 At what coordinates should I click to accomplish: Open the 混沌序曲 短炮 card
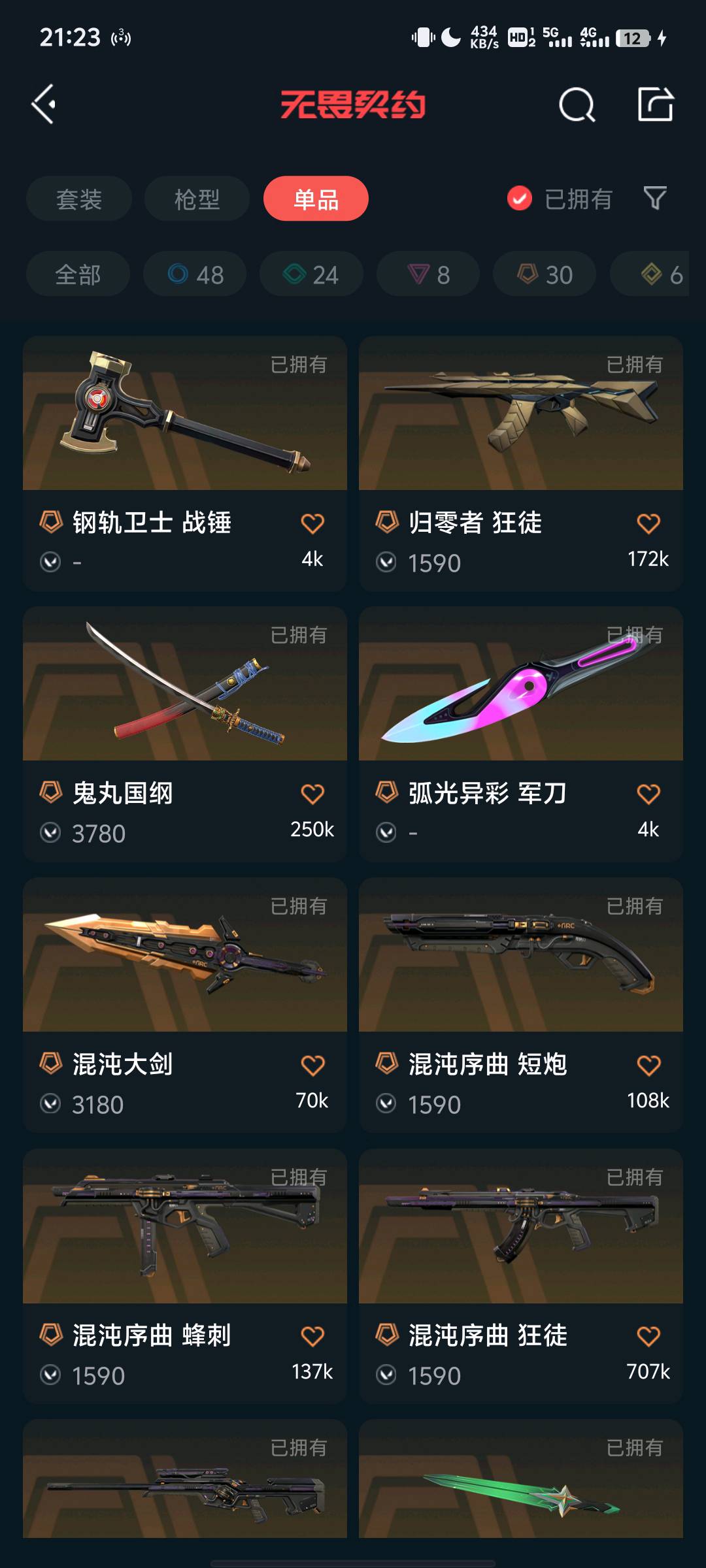tap(521, 1005)
